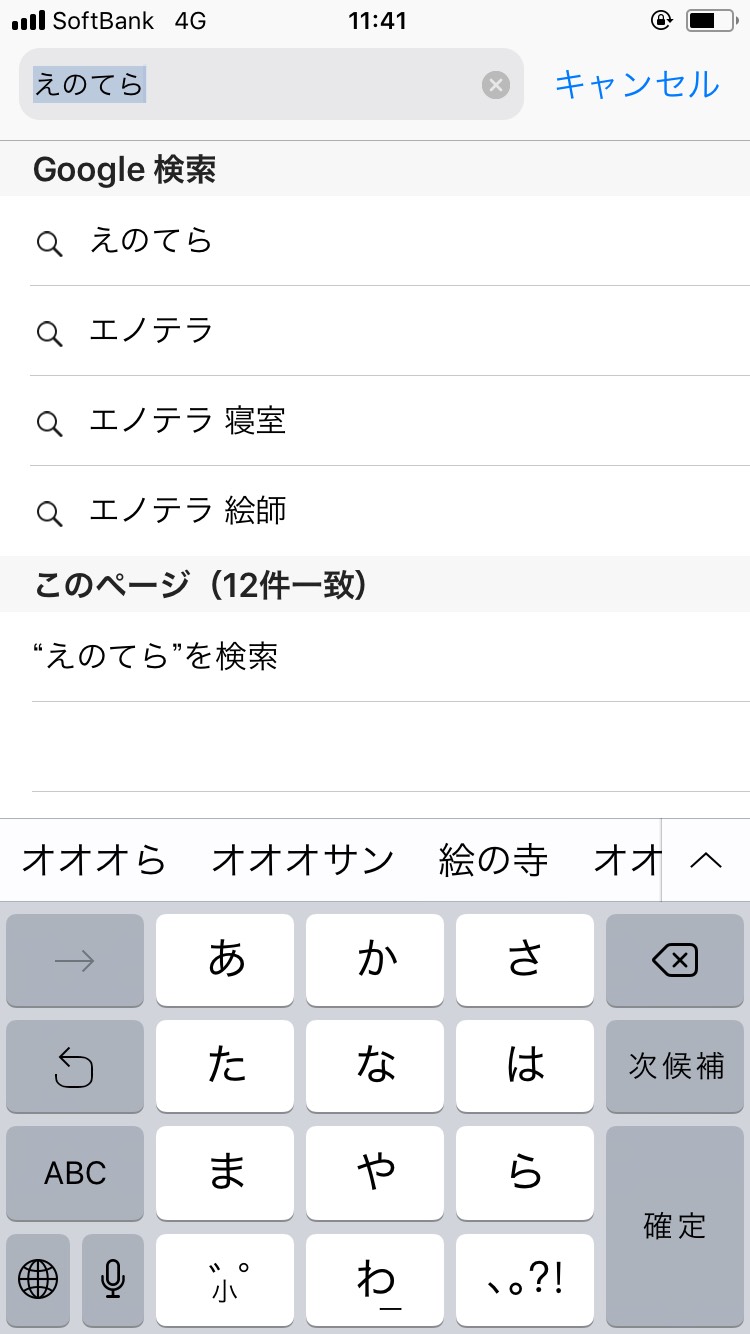Pick the オオオら keyboard candidate
This screenshot has width=750, height=1334.
(x=94, y=860)
